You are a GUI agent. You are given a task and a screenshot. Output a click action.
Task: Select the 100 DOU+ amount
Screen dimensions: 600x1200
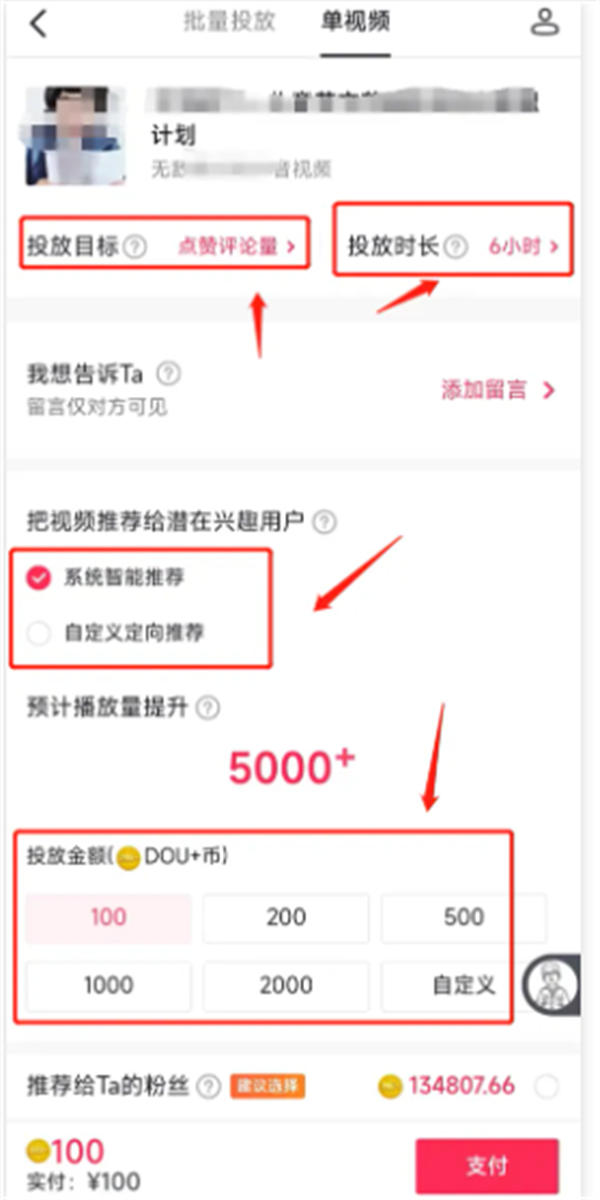click(108, 917)
